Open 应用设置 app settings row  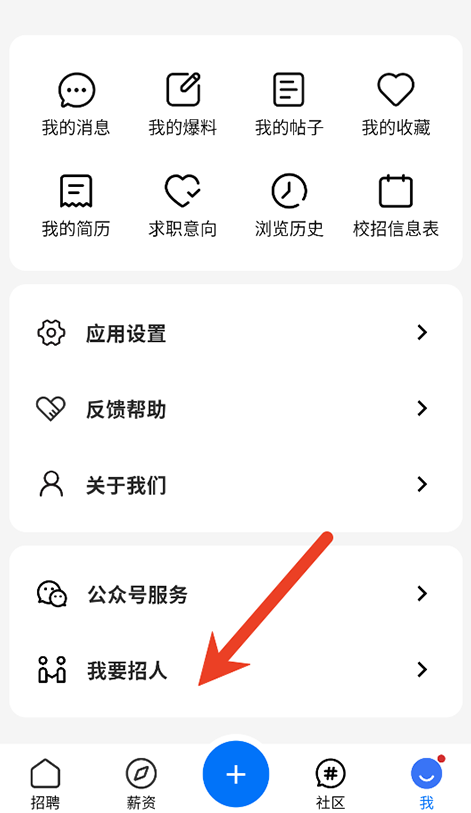(x=236, y=333)
